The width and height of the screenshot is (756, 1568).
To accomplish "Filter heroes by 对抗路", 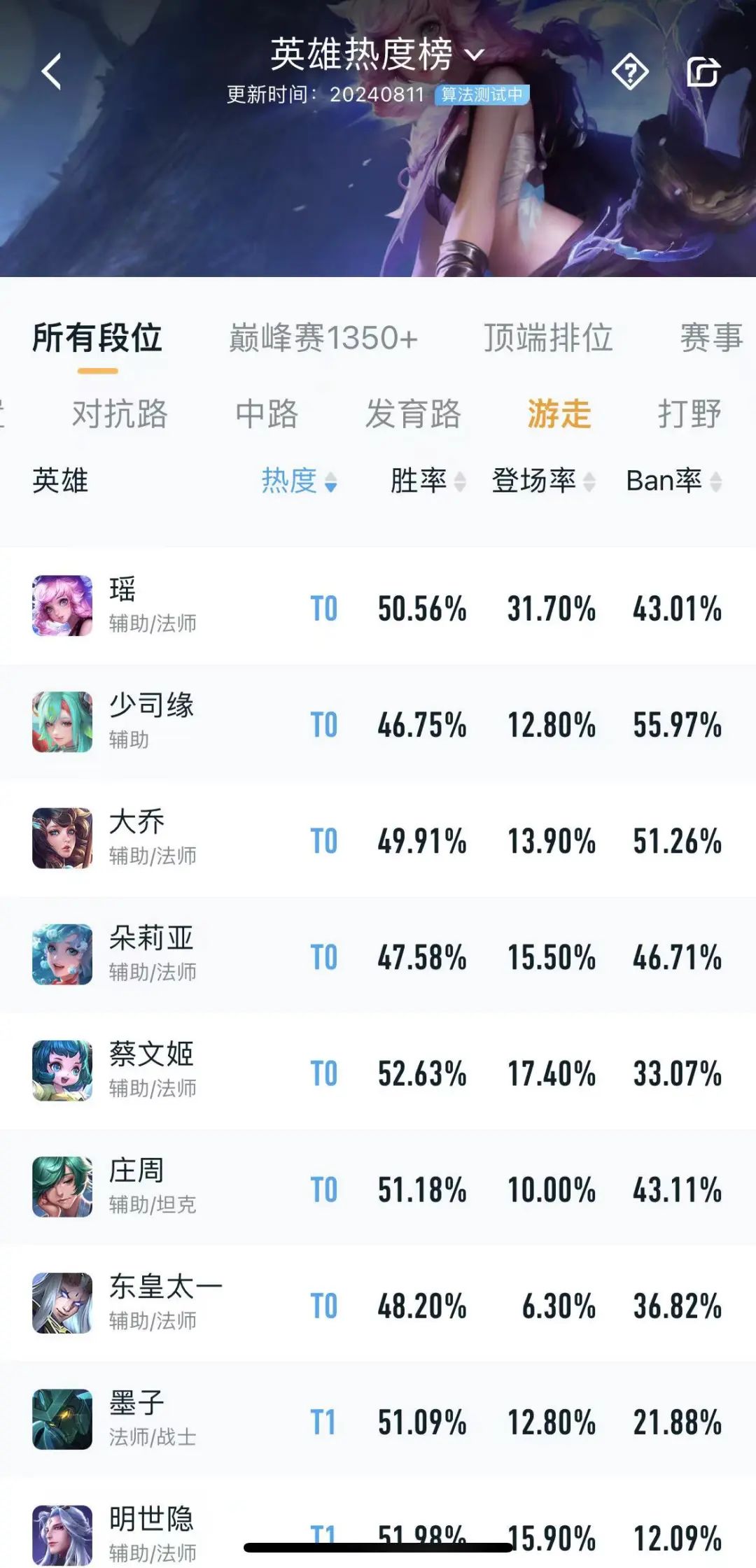I will pyautogui.click(x=120, y=414).
